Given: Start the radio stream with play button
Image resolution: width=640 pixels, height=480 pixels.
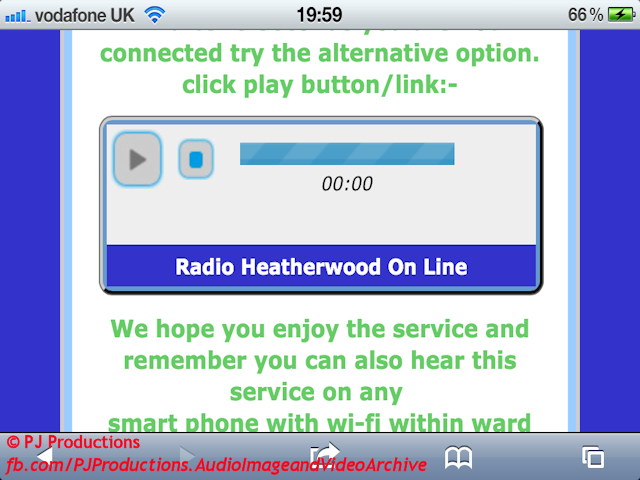Looking at the screenshot, I should (137, 159).
